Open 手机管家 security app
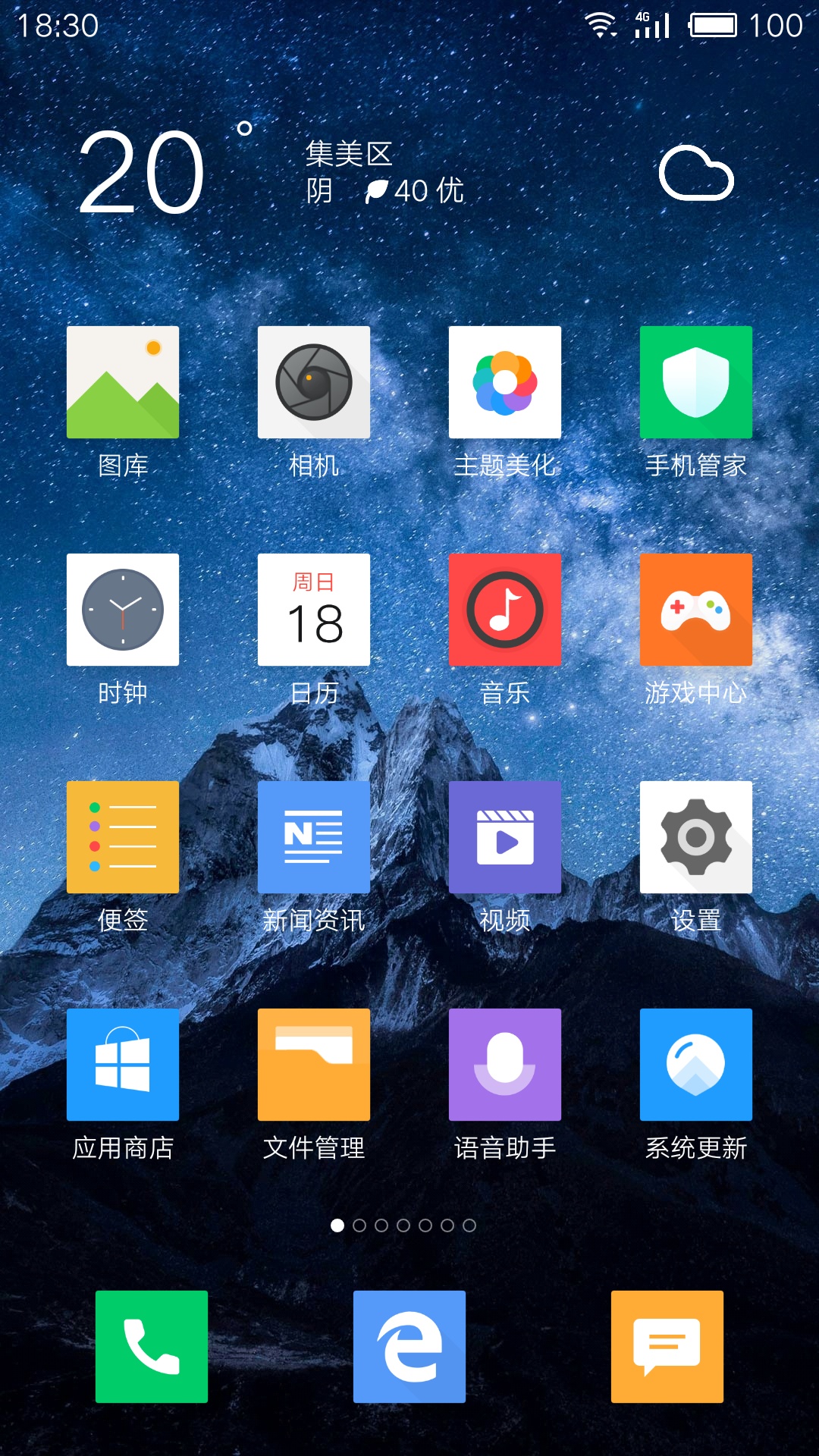 point(696,382)
